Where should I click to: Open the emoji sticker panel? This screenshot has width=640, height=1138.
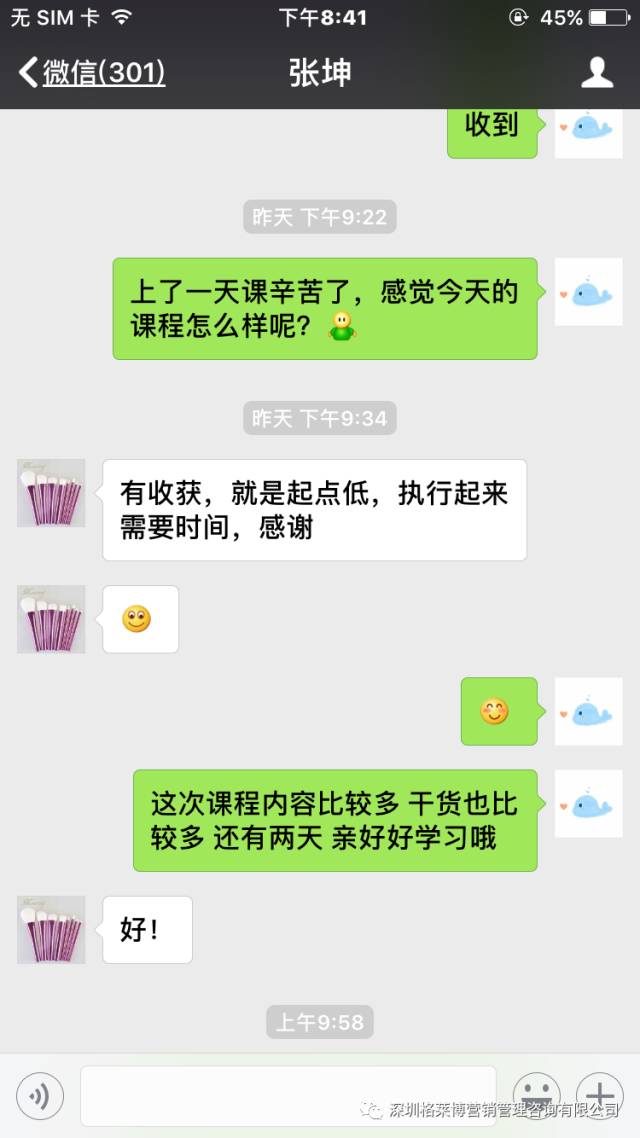pos(537,1096)
